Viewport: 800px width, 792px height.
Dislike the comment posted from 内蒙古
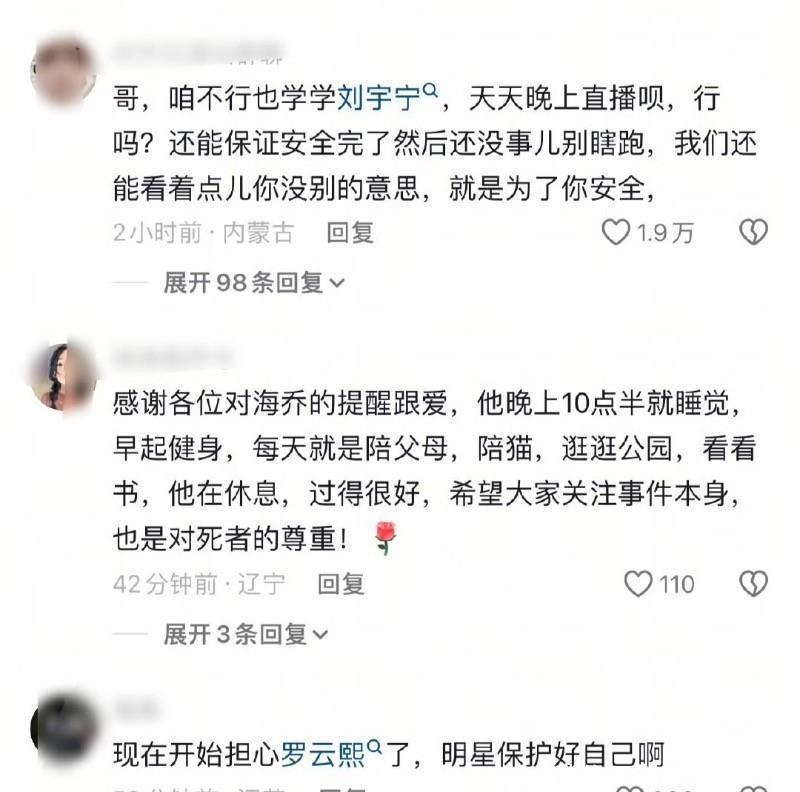point(752,233)
